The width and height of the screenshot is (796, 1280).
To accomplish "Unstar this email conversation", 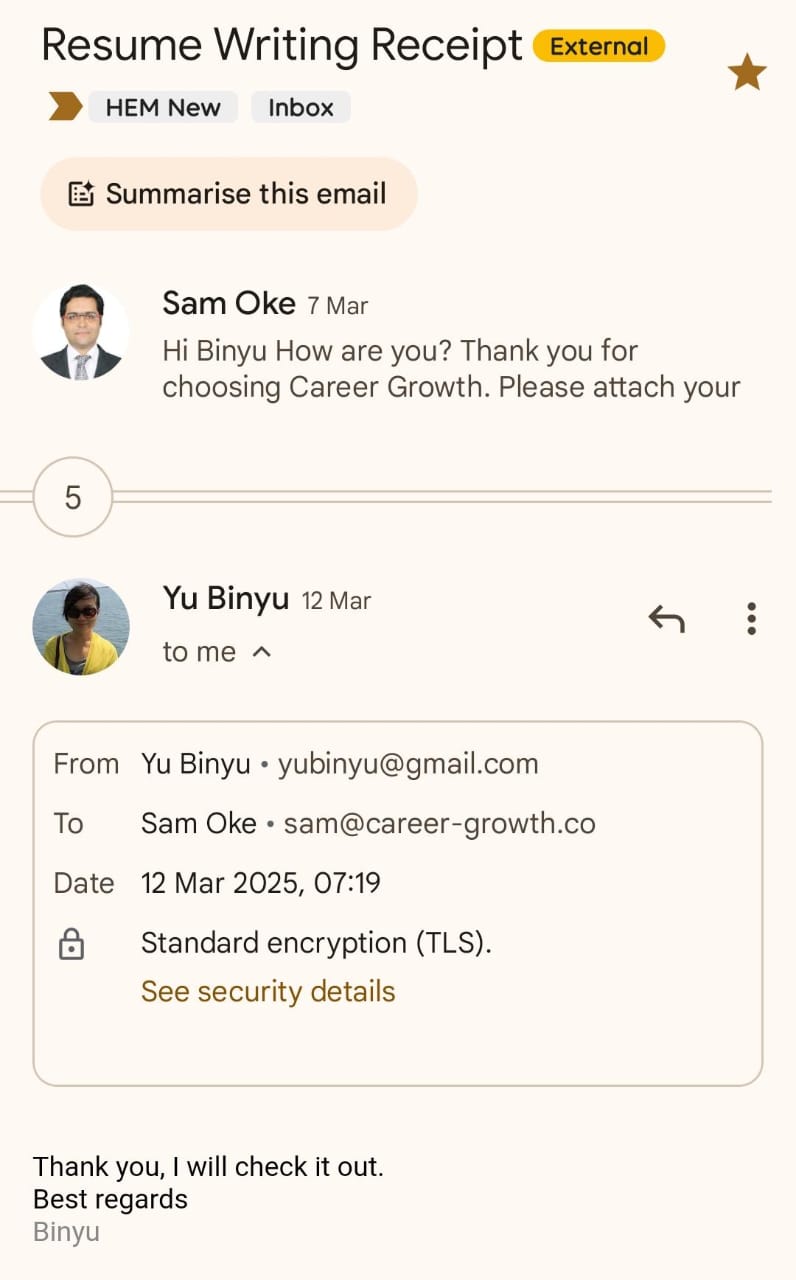I will pos(746,73).
